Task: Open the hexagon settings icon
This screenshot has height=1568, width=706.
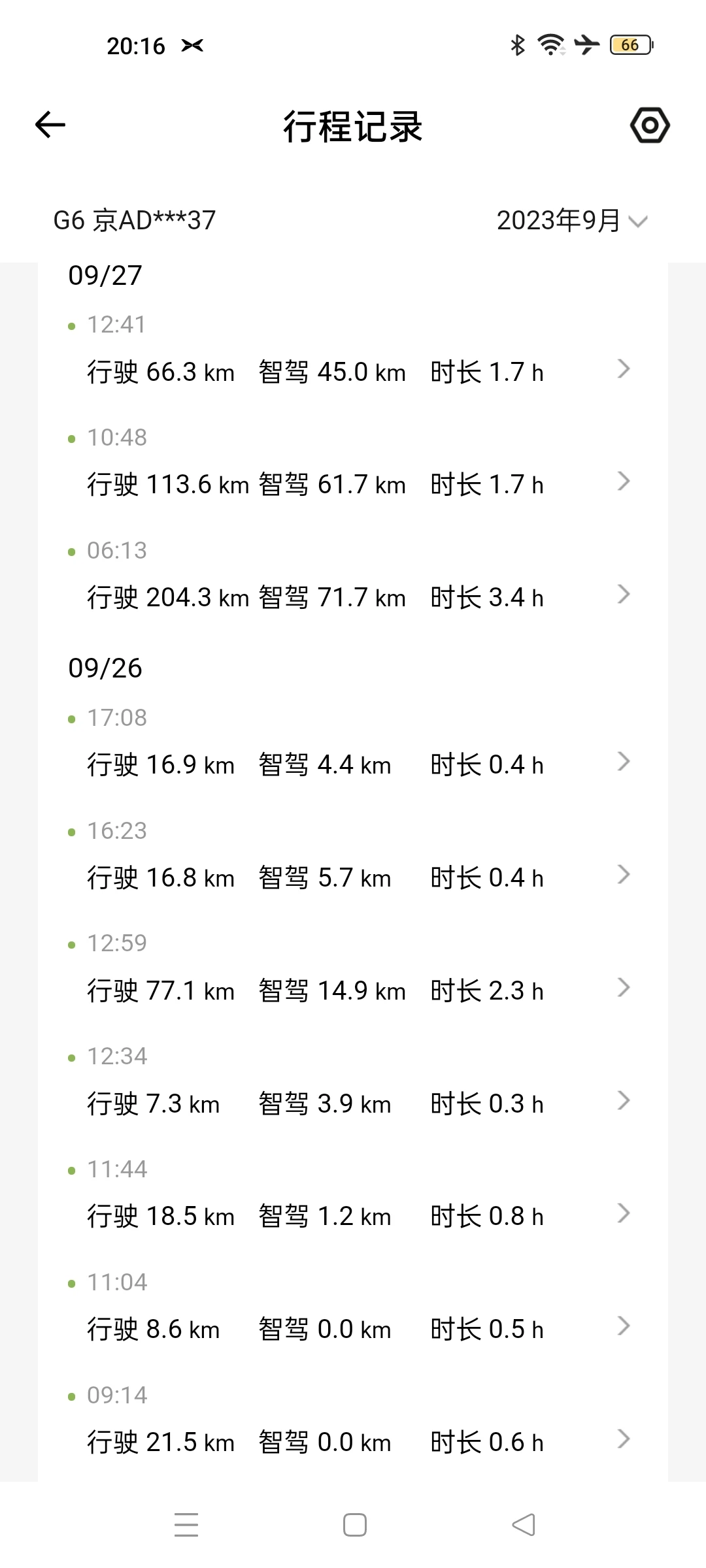Action: point(650,125)
